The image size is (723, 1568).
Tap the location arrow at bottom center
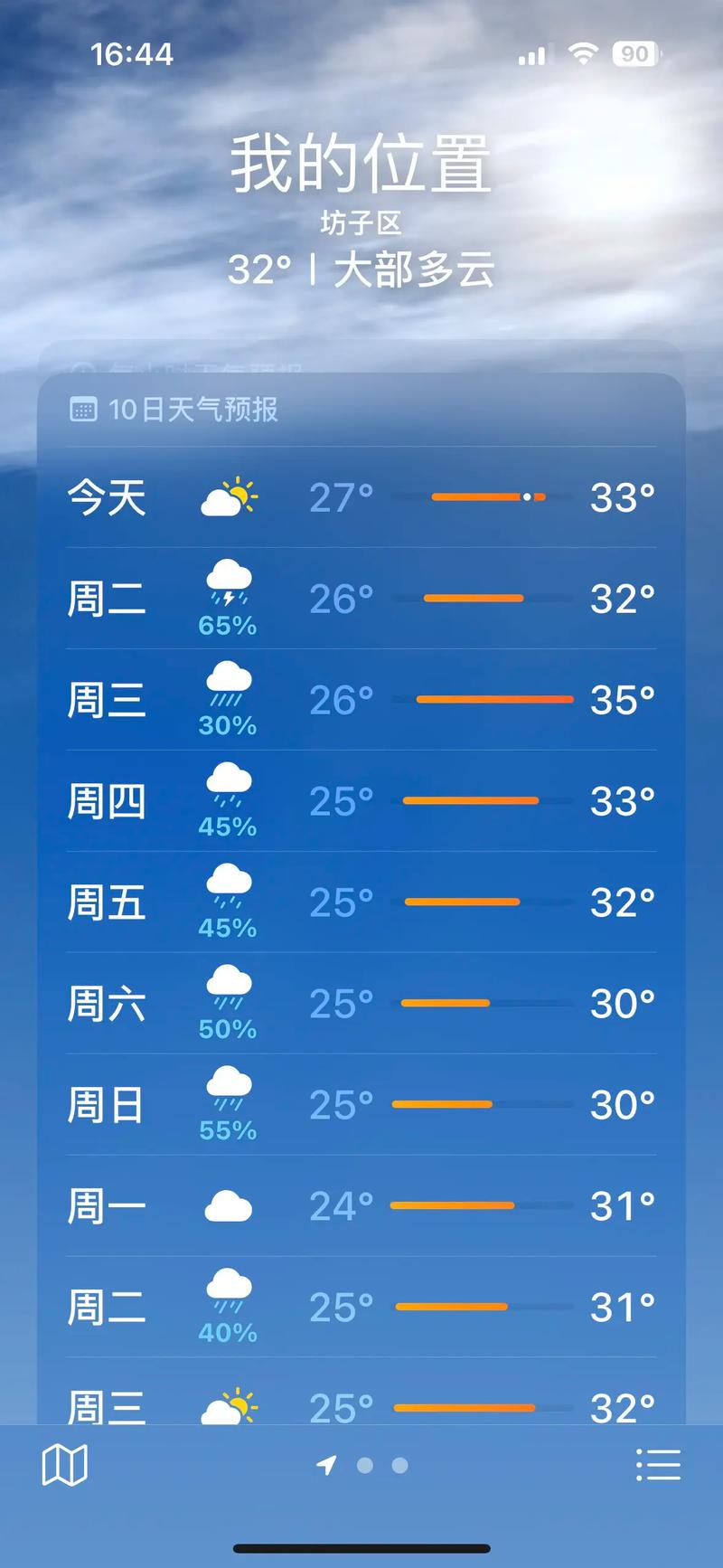[x=327, y=1463]
